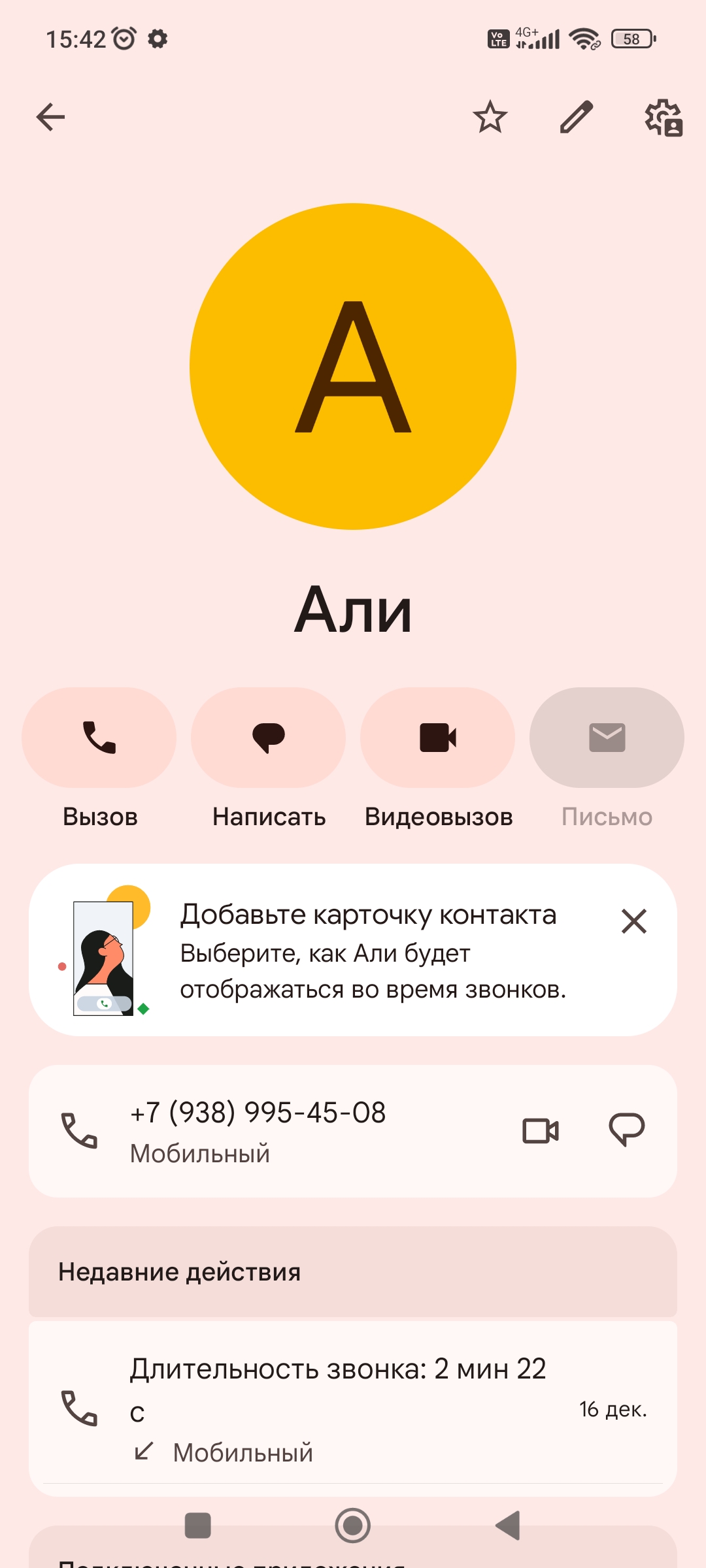Open the 16 дек. call history entry

[x=353, y=1408]
